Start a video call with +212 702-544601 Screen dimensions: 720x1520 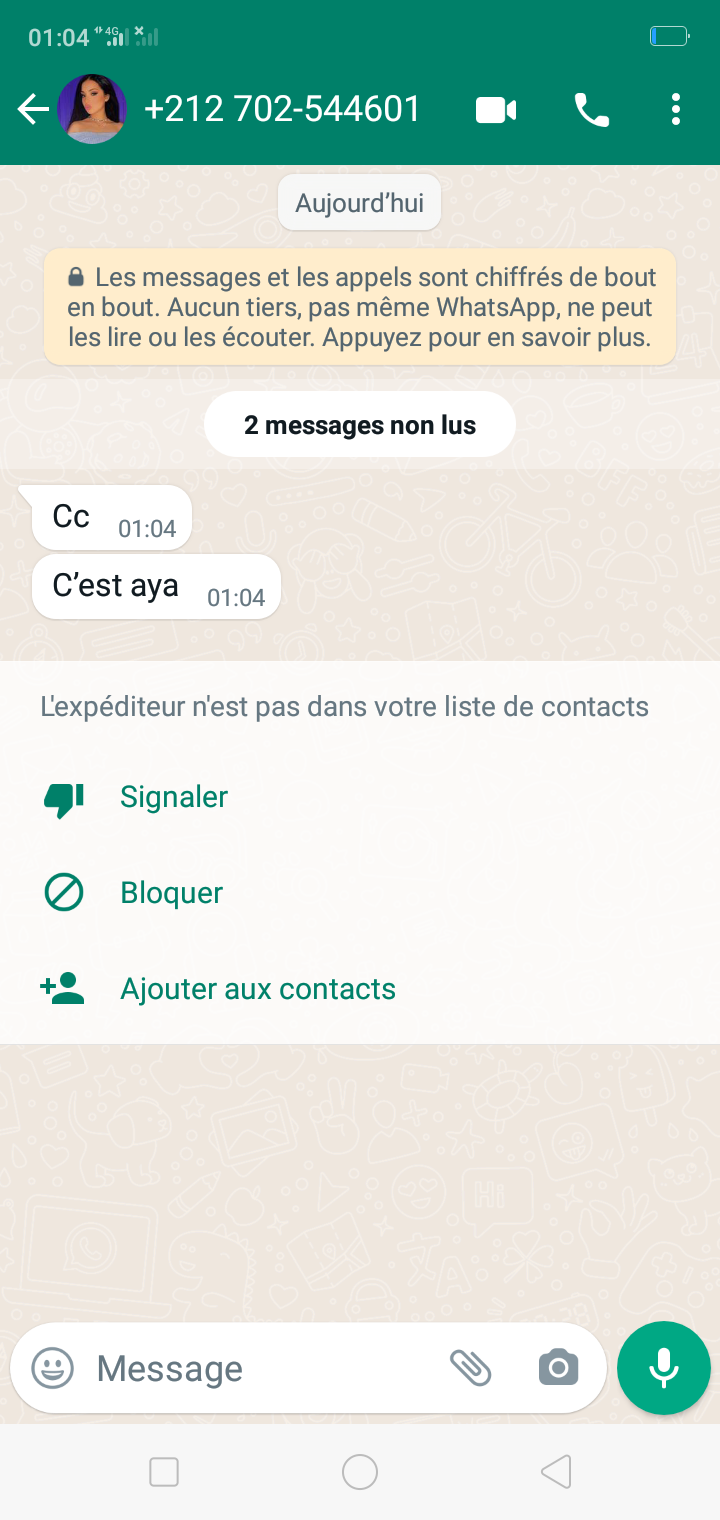pyautogui.click(x=496, y=110)
